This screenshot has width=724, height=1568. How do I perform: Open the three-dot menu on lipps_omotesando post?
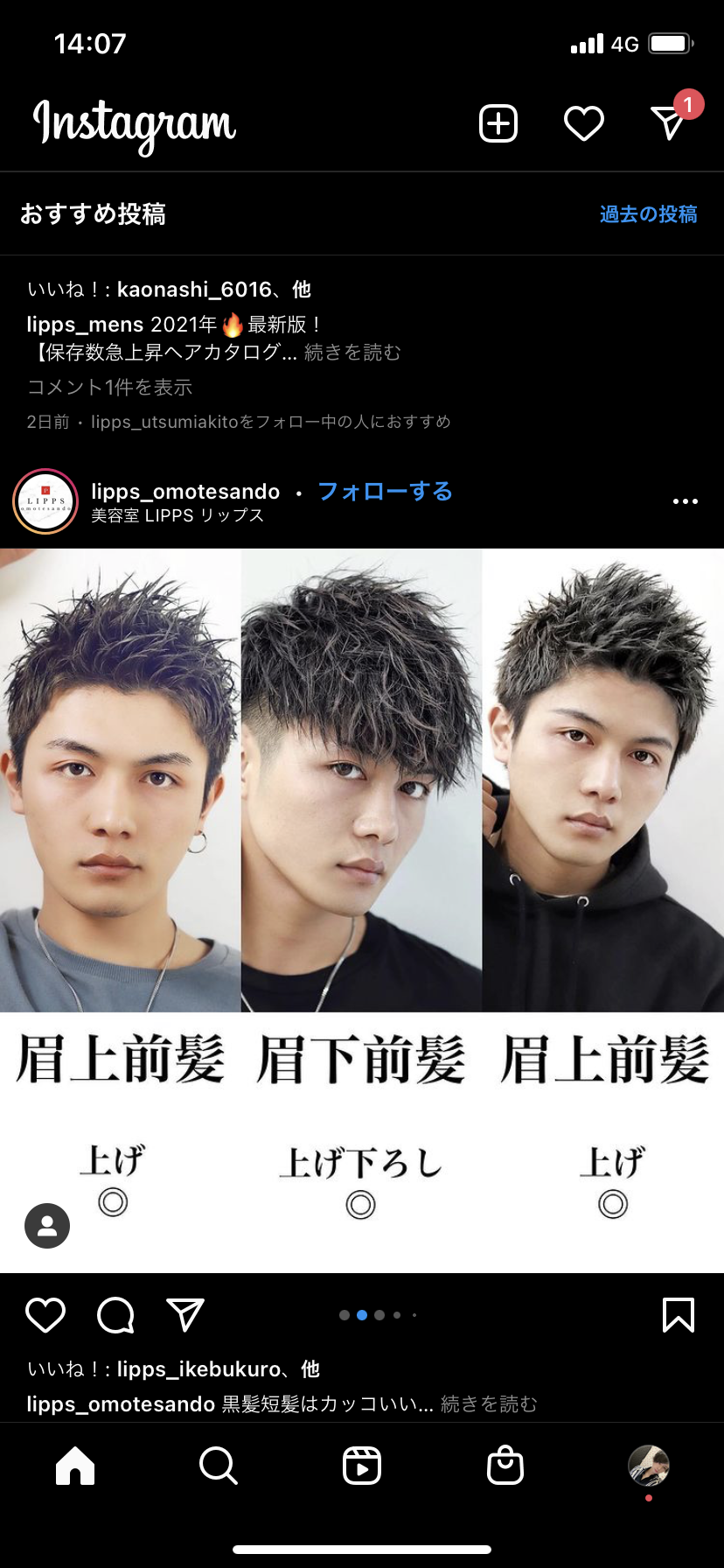click(686, 501)
